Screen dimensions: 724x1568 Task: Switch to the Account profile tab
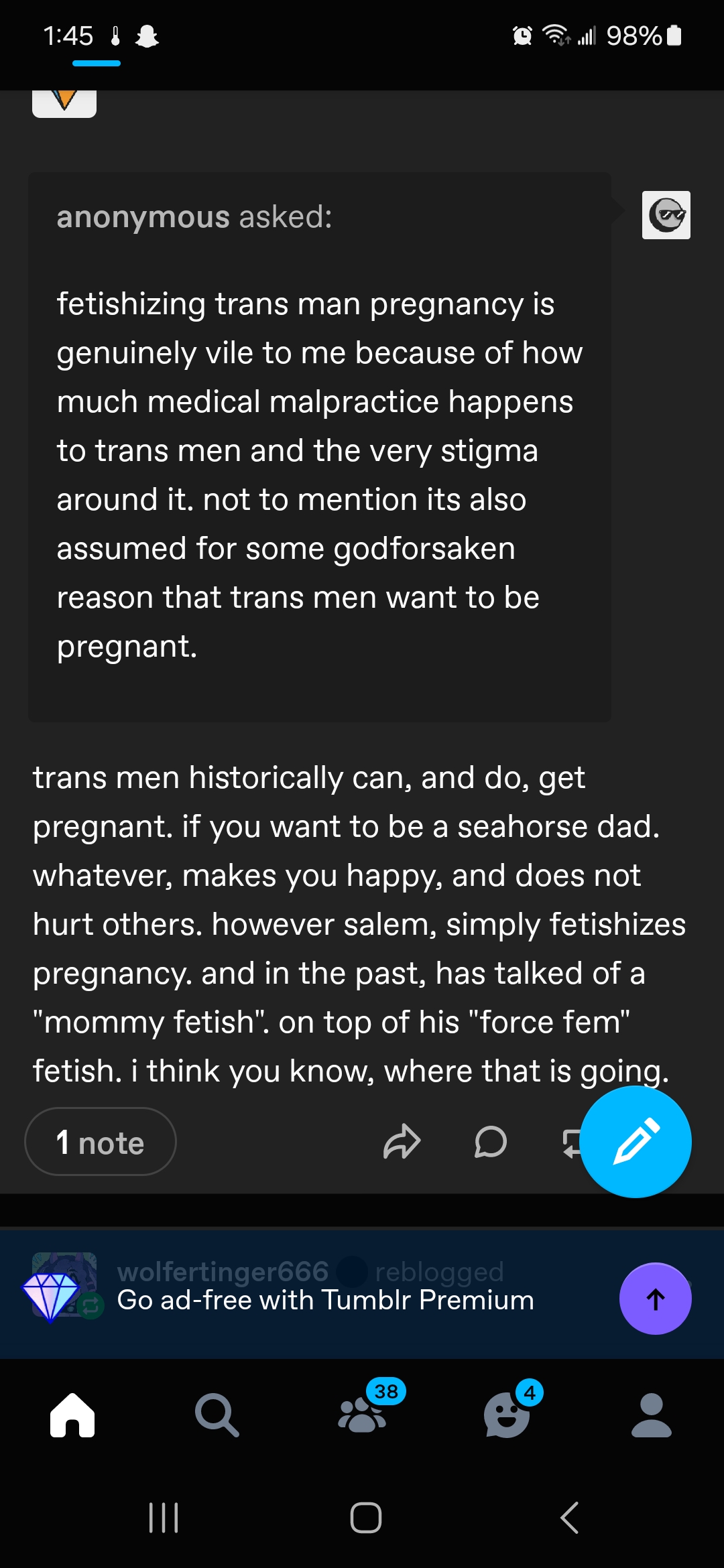click(x=651, y=1415)
